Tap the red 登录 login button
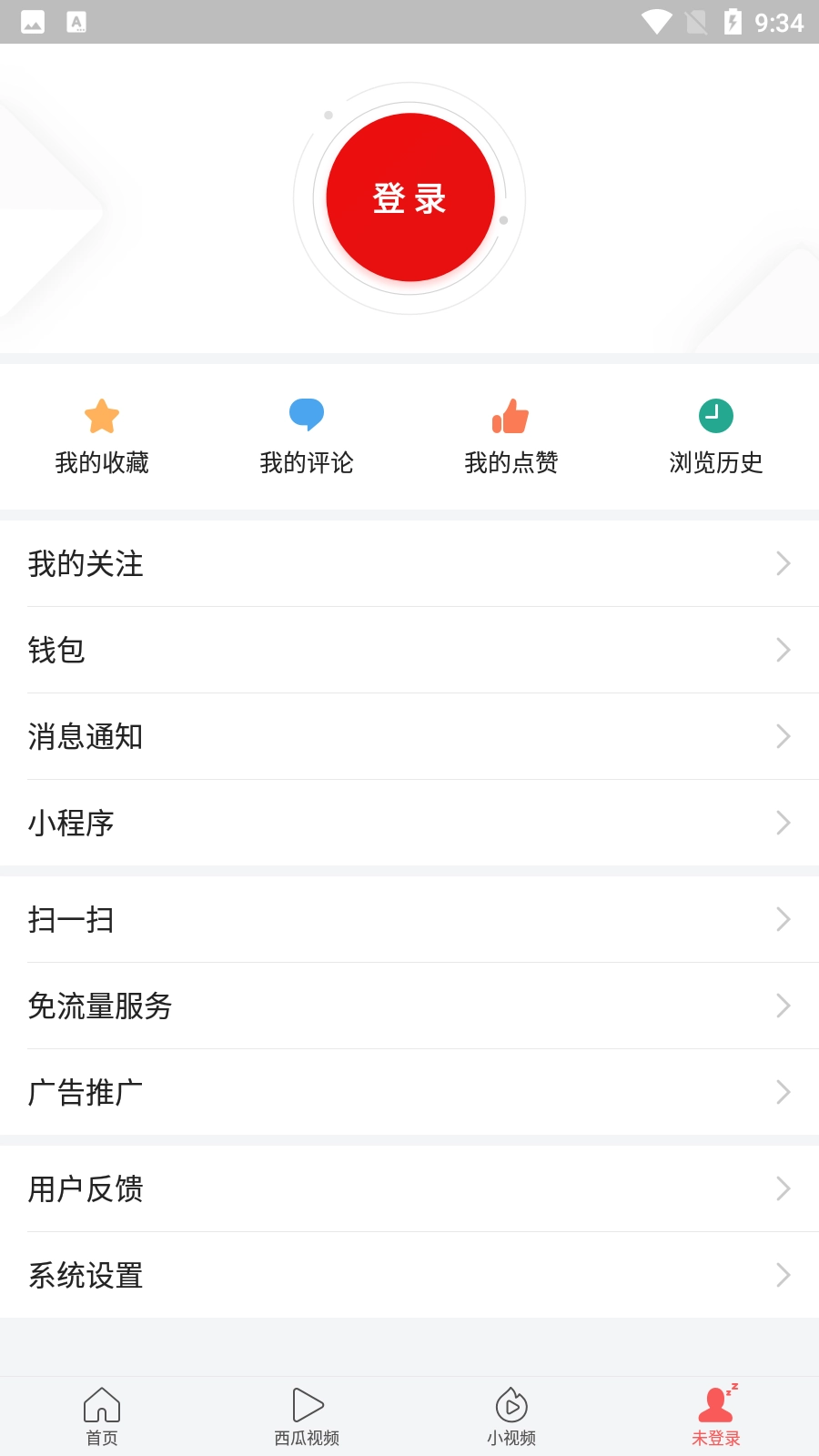This screenshot has height=1456, width=819. coord(410,197)
